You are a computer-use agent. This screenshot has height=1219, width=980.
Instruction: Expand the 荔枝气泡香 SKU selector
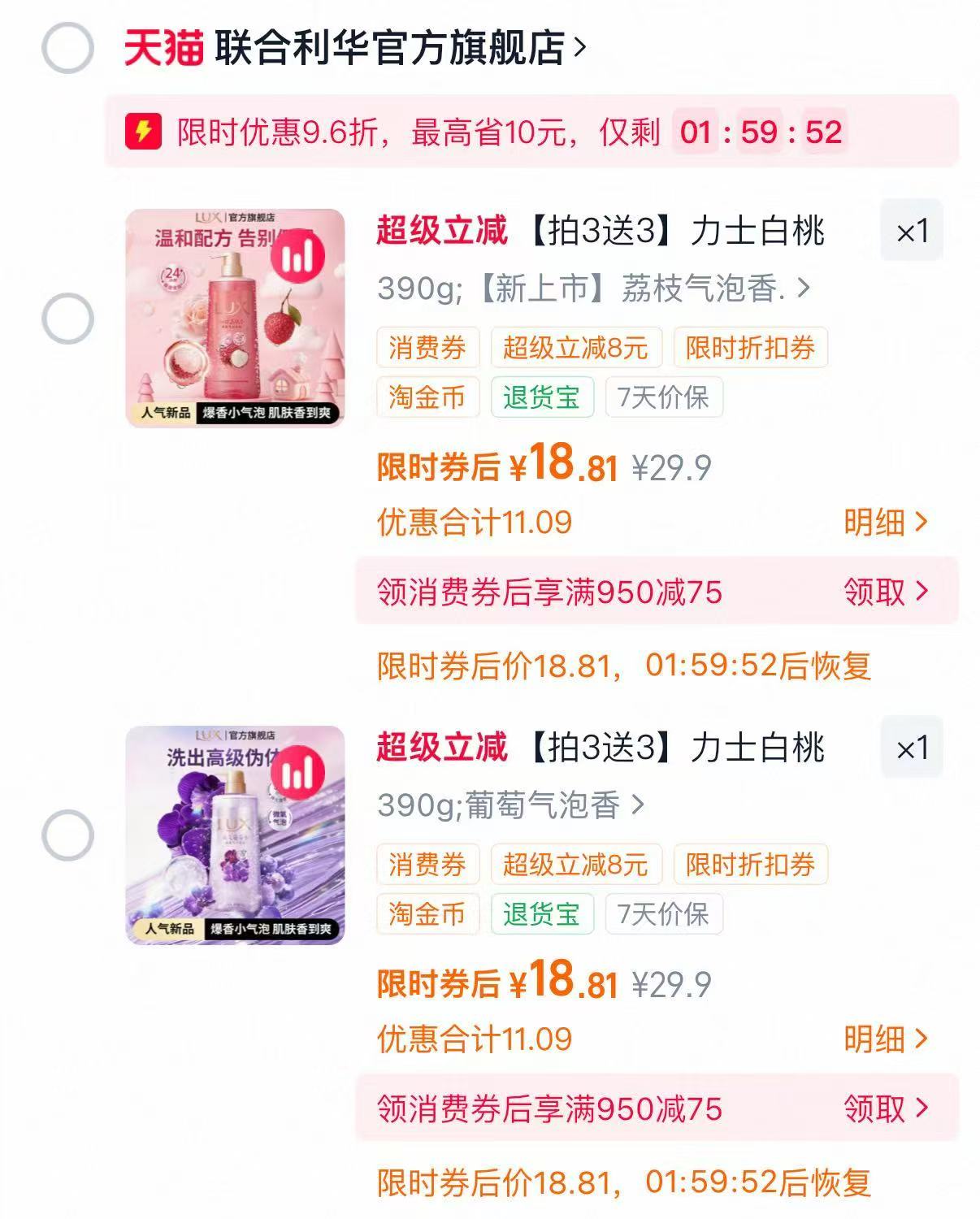tap(593, 287)
